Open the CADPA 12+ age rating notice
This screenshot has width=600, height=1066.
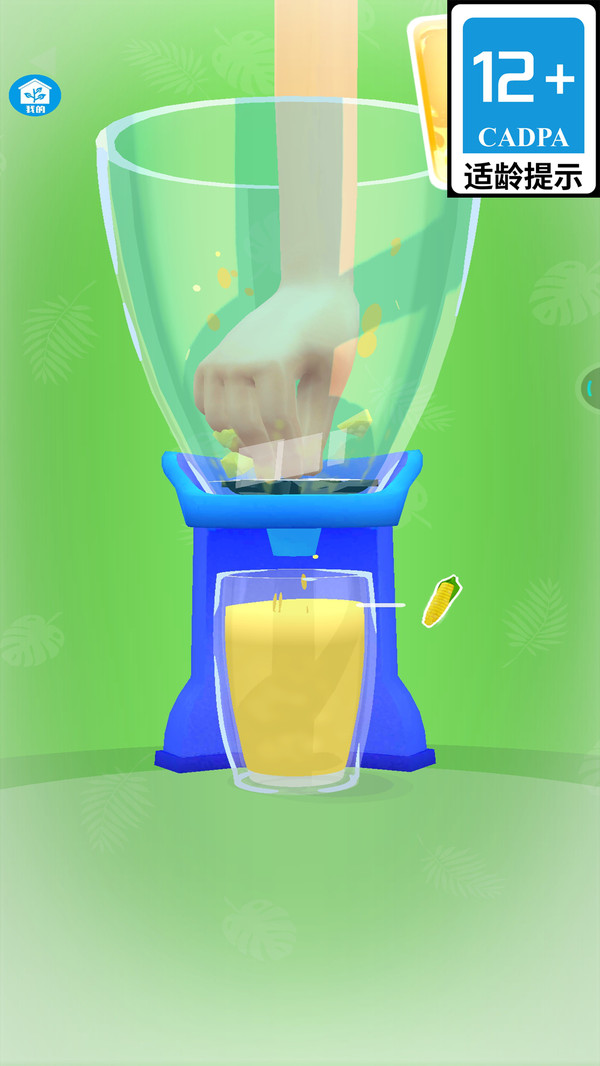523,99
